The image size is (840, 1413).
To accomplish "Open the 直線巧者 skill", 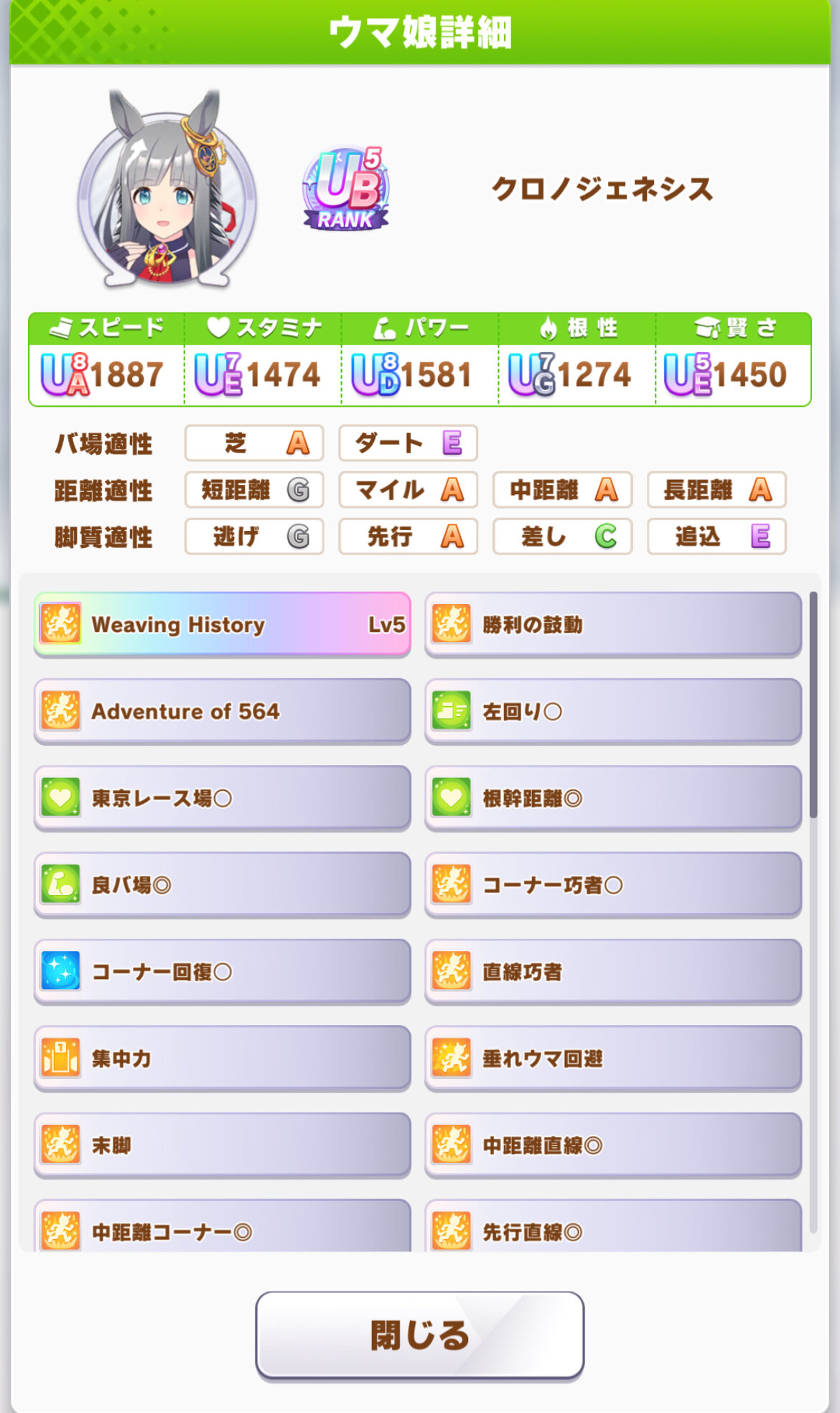I will coord(613,972).
